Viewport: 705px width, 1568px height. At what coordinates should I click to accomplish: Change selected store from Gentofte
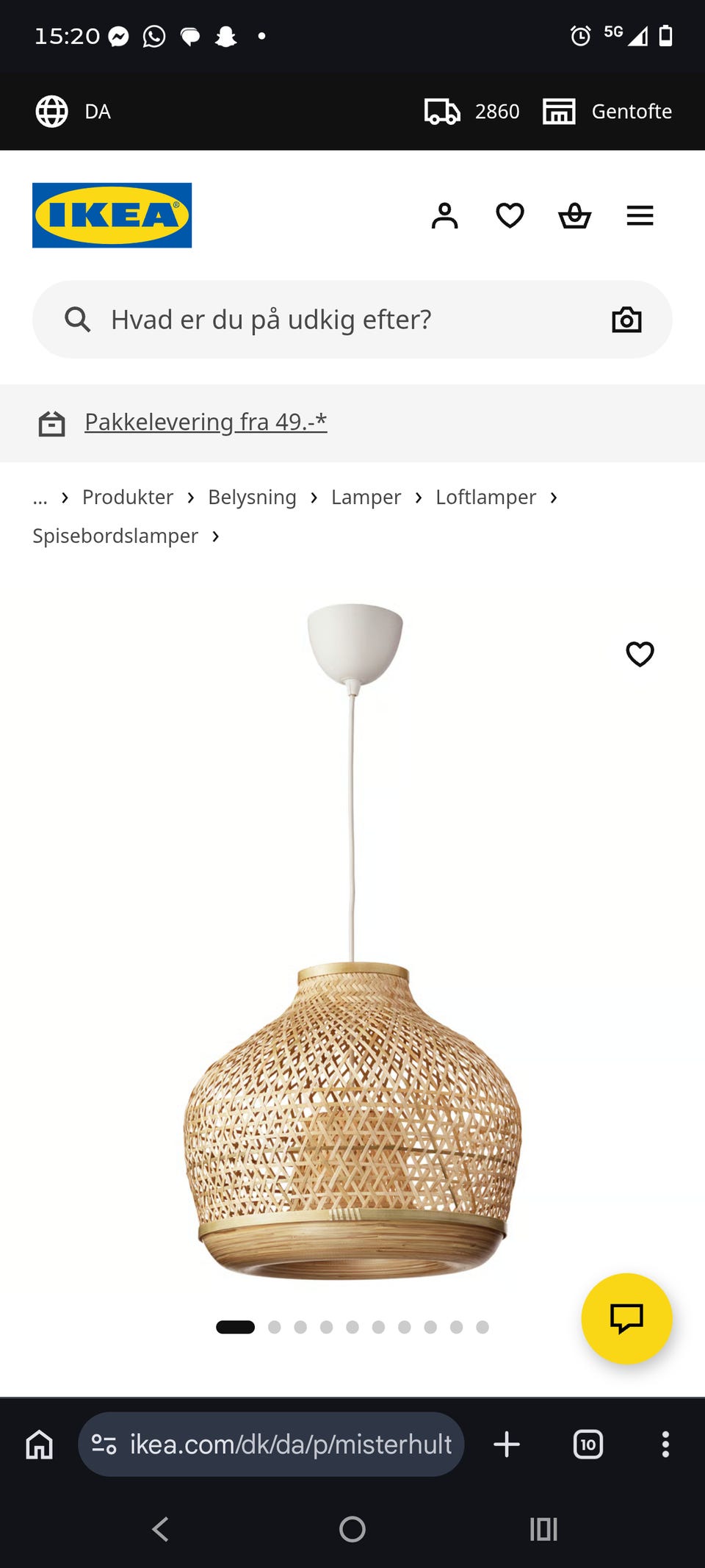coord(608,111)
